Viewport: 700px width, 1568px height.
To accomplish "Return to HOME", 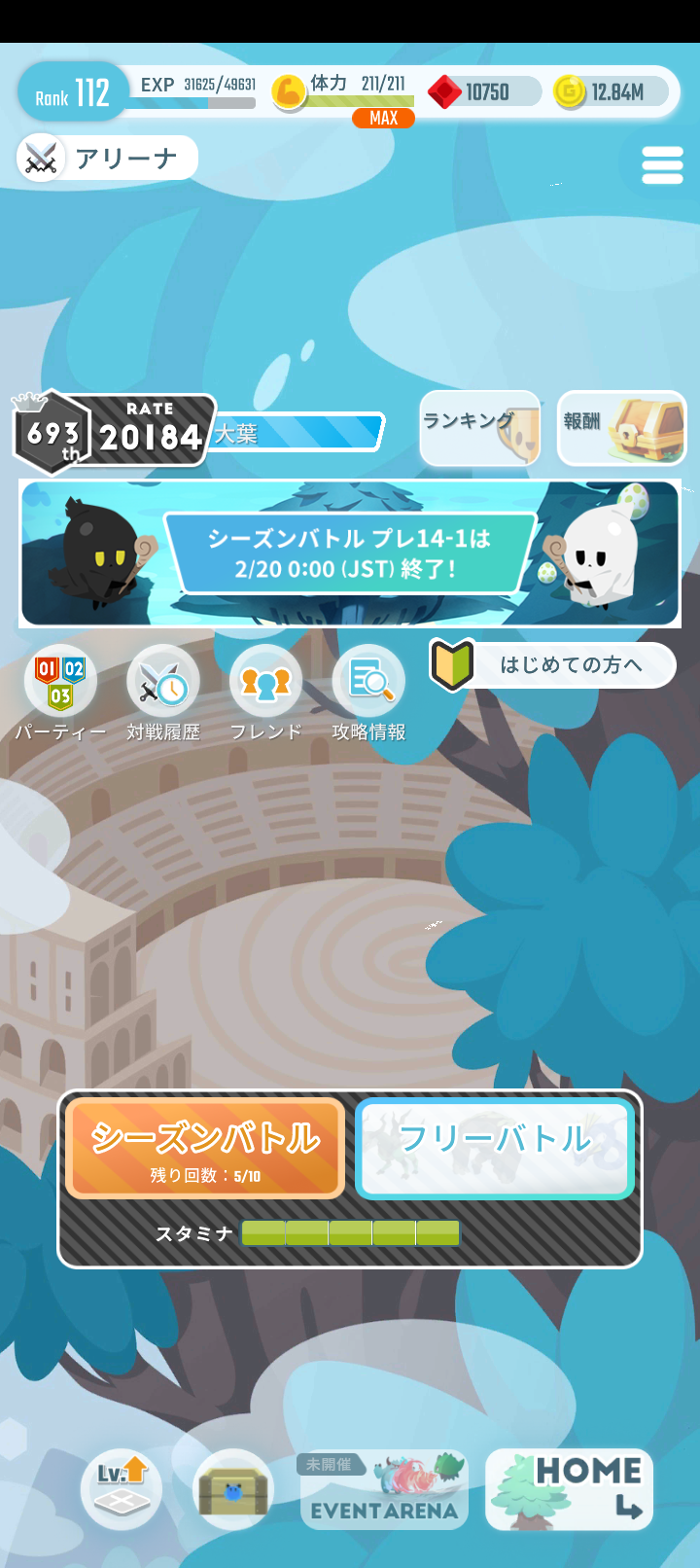I will coord(568,1488).
